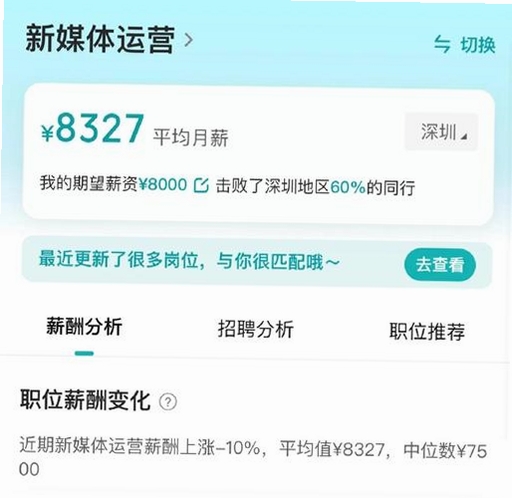Viewport: 512px width, 498px height.
Task: Select the 薪酬分析 tab
Action: pos(84,326)
